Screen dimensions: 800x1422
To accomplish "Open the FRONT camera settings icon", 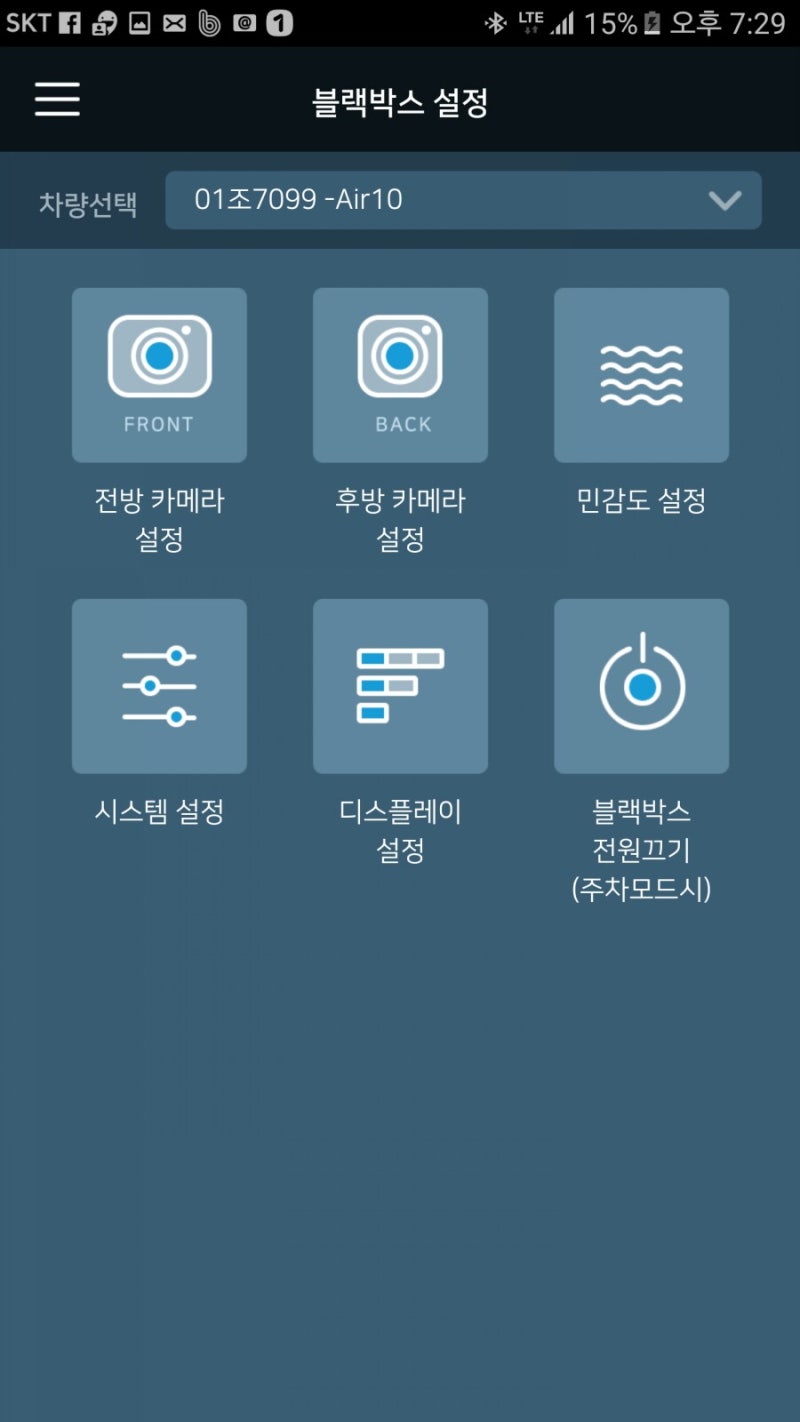I will (x=159, y=375).
